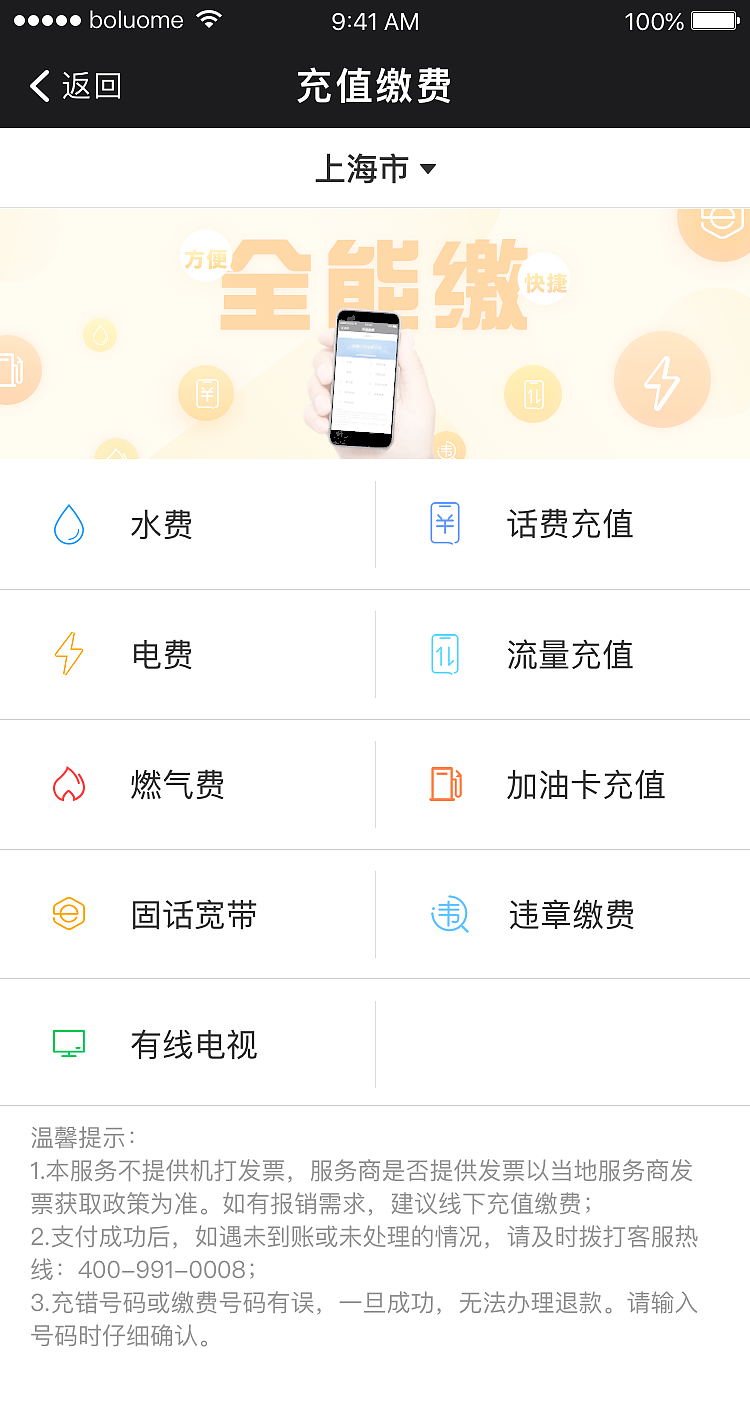Select the 违章缴费 service entry

click(x=568, y=913)
